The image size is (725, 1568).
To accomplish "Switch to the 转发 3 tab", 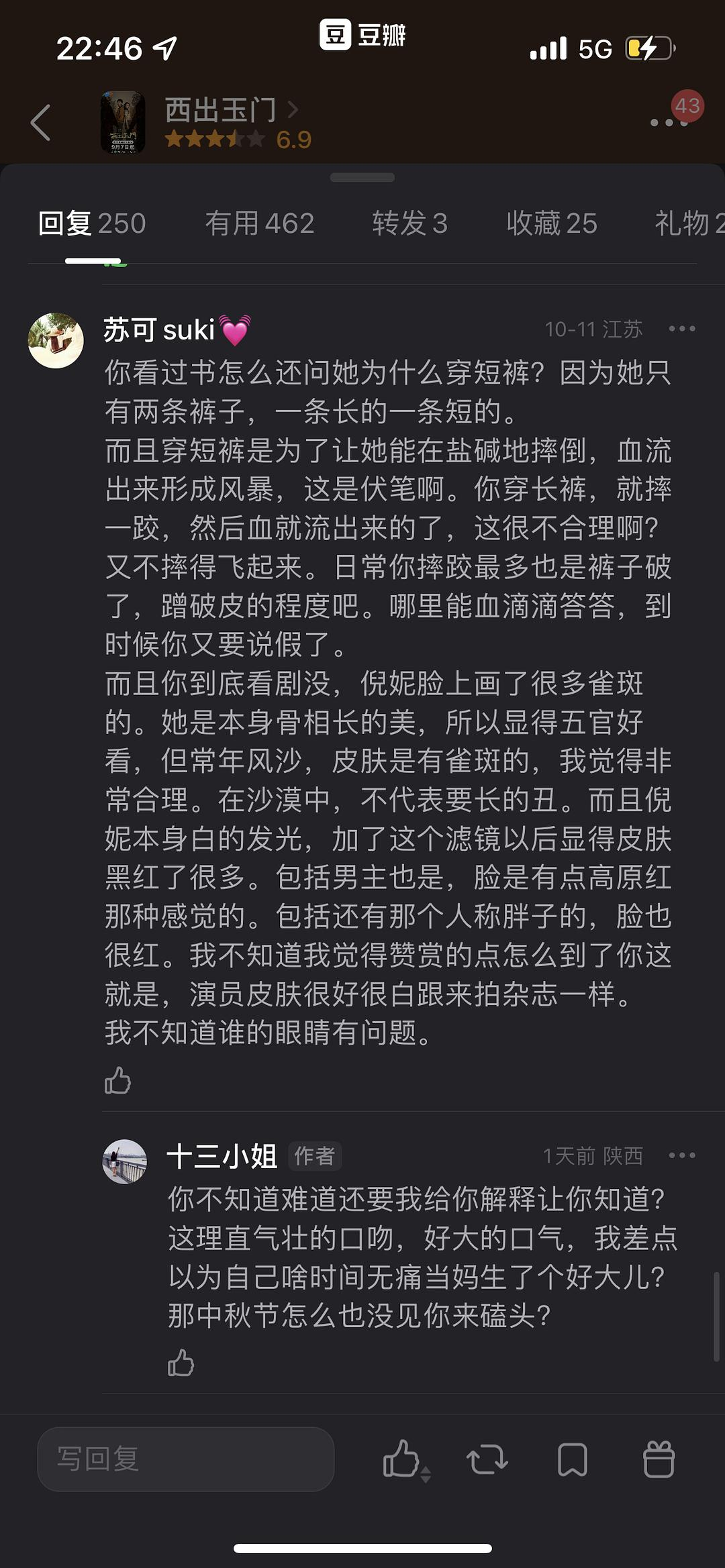I will coord(409,223).
